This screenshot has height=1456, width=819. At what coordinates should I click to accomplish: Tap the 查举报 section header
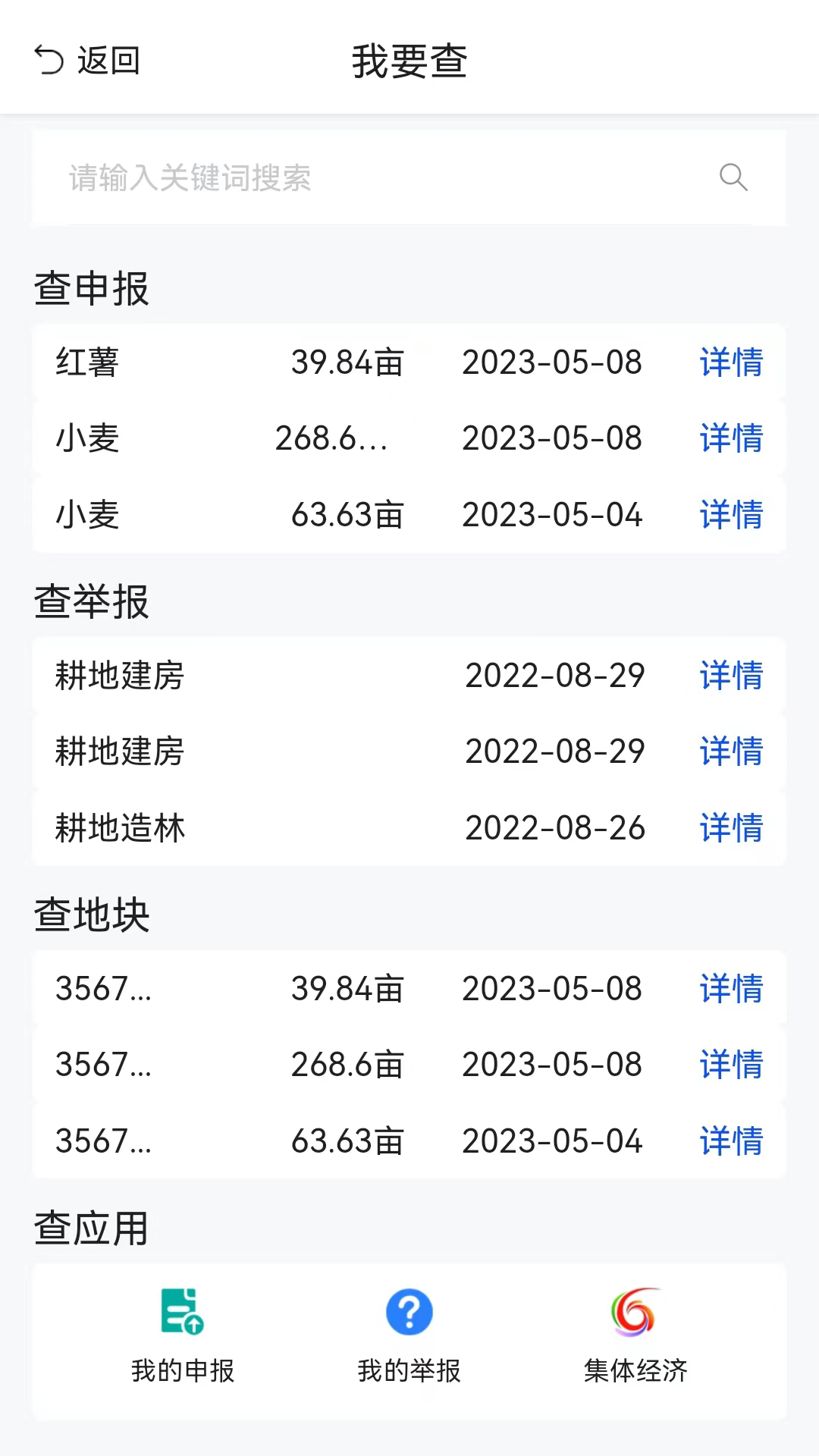click(x=90, y=601)
